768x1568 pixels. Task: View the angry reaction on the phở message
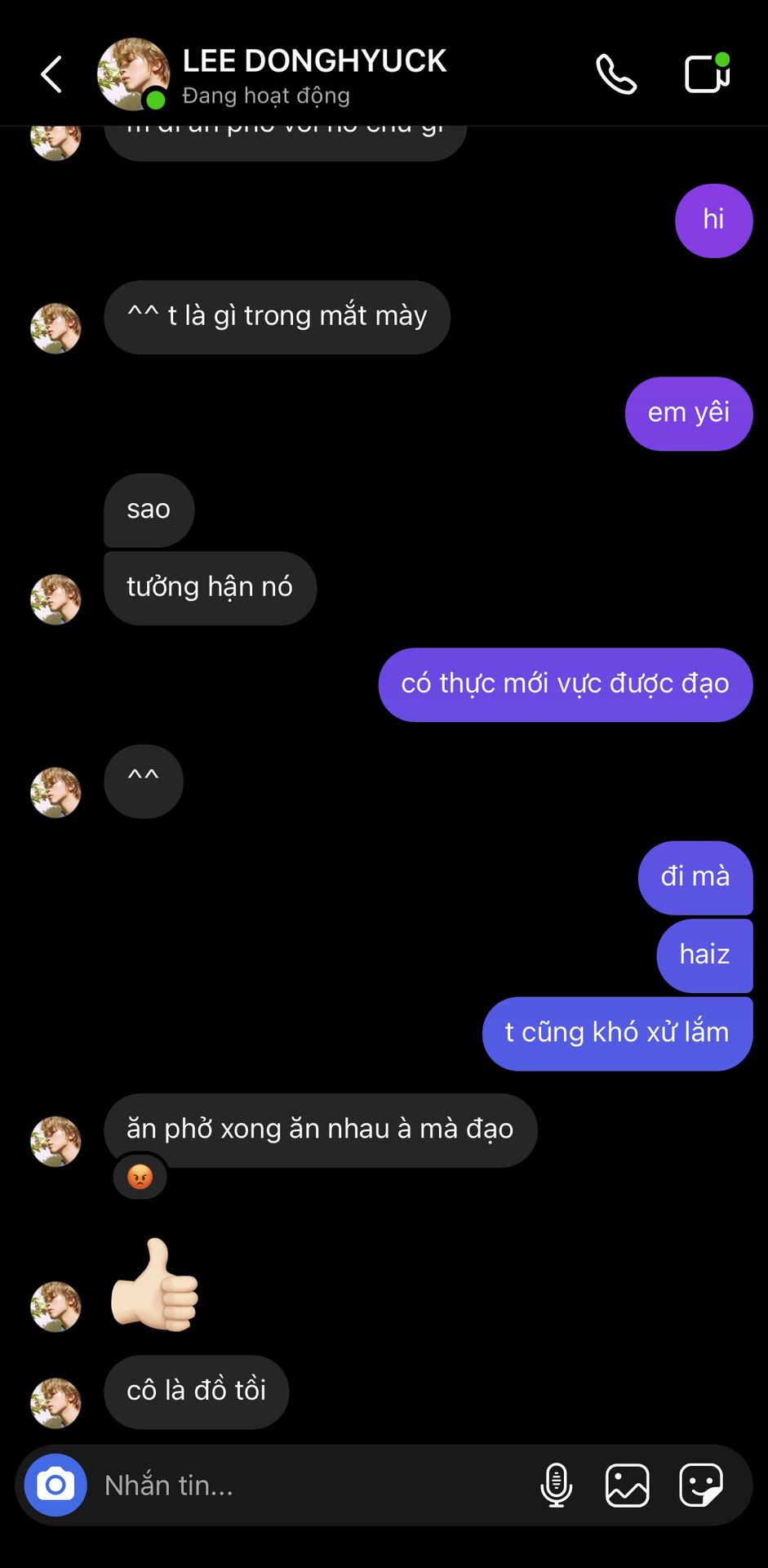point(140,1177)
